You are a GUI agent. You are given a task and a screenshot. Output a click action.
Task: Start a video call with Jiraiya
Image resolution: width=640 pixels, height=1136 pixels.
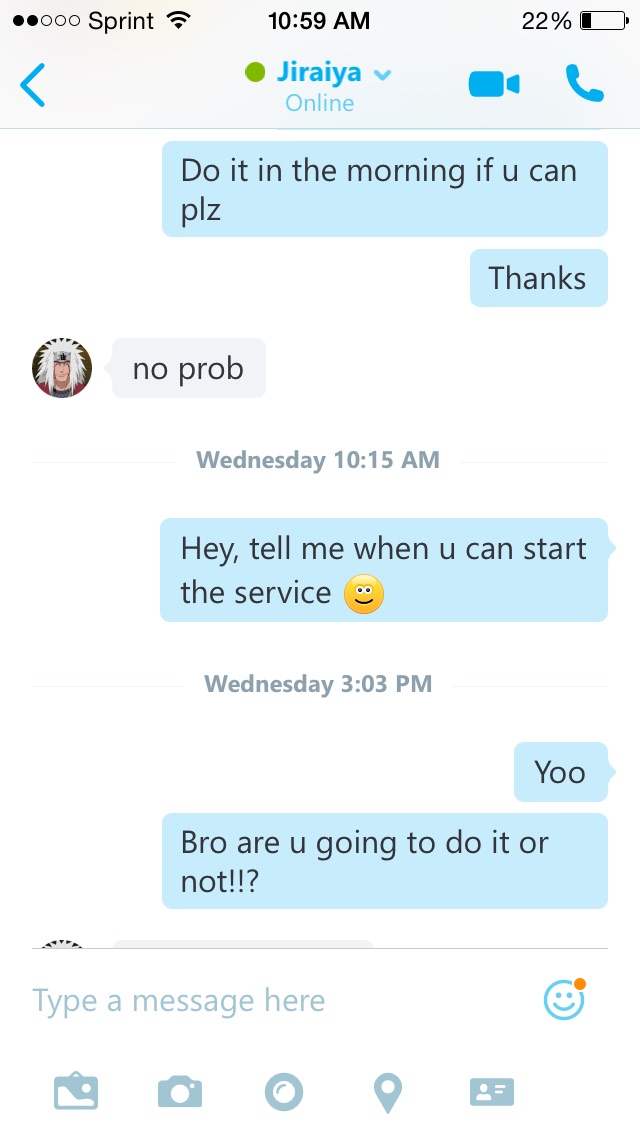pyautogui.click(x=494, y=84)
